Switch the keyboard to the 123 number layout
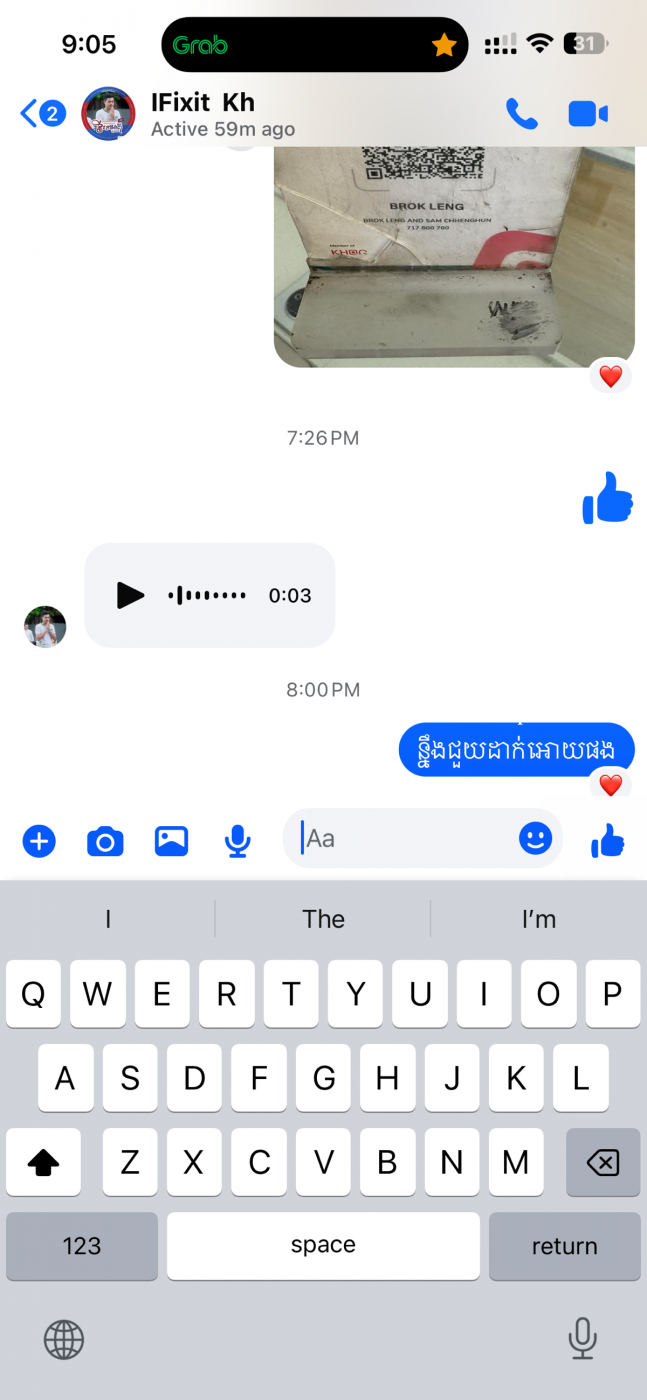 pyautogui.click(x=82, y=1246)
